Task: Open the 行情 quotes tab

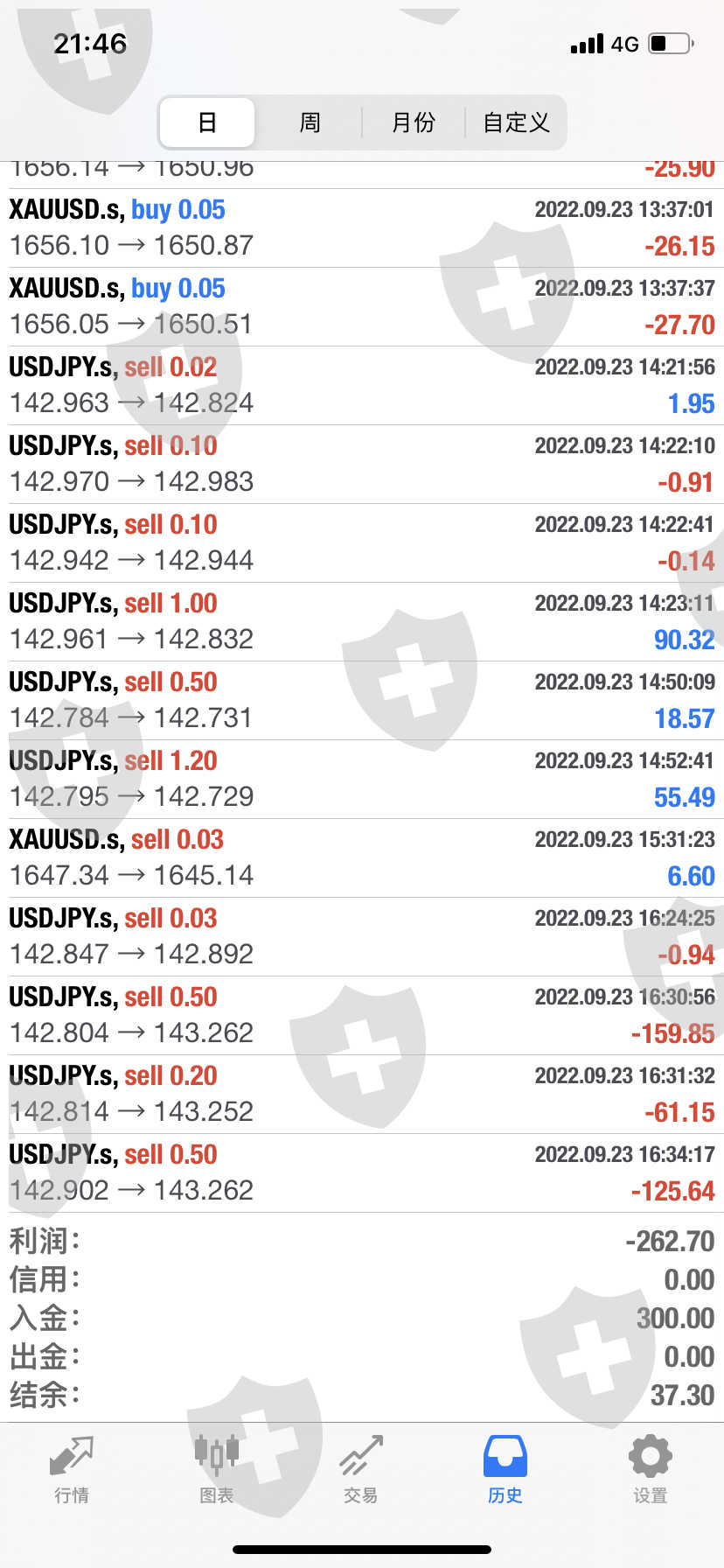Action: pos(72,1470)
